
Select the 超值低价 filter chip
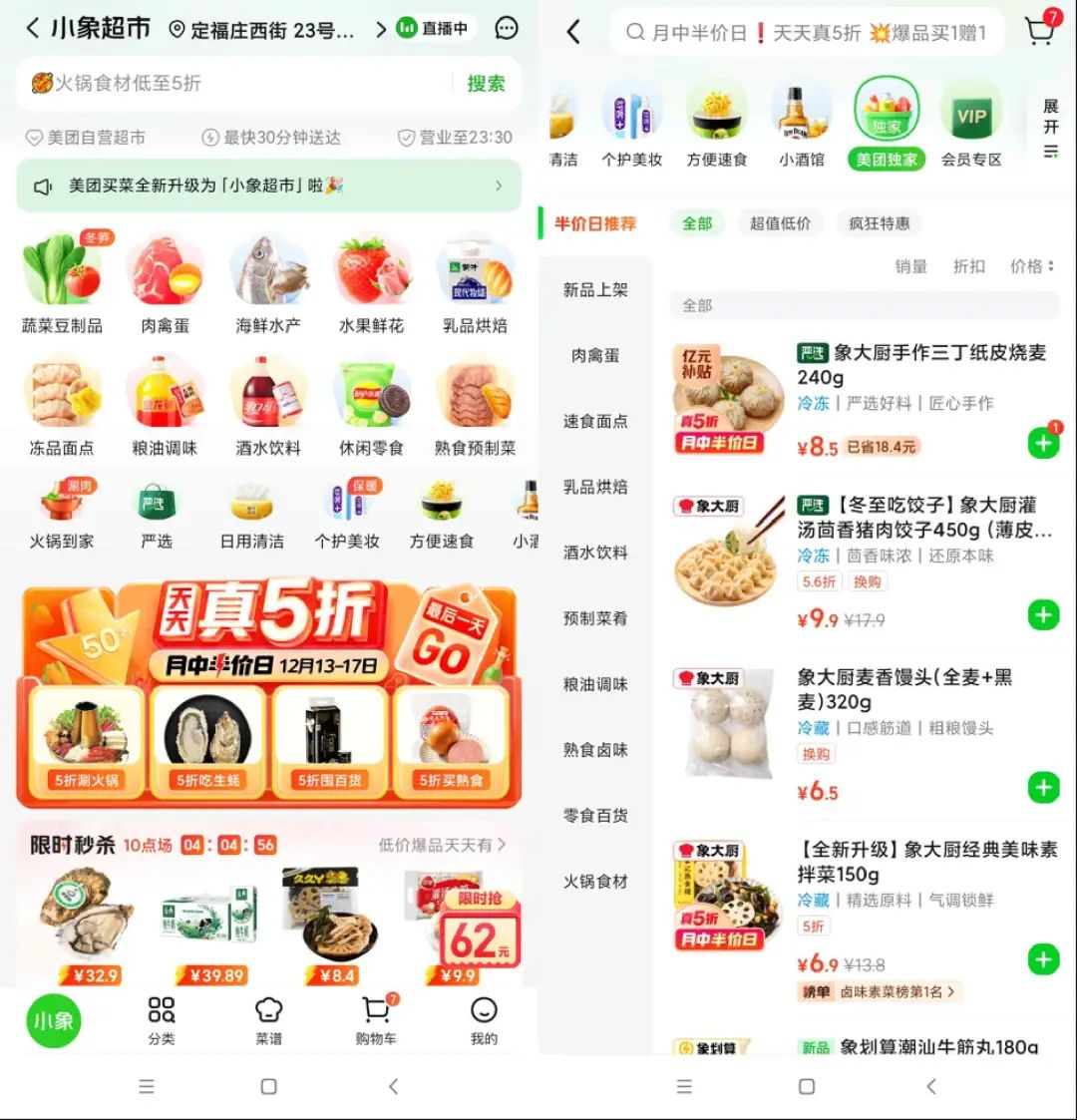pyautogui.click(x=780, y=223)
